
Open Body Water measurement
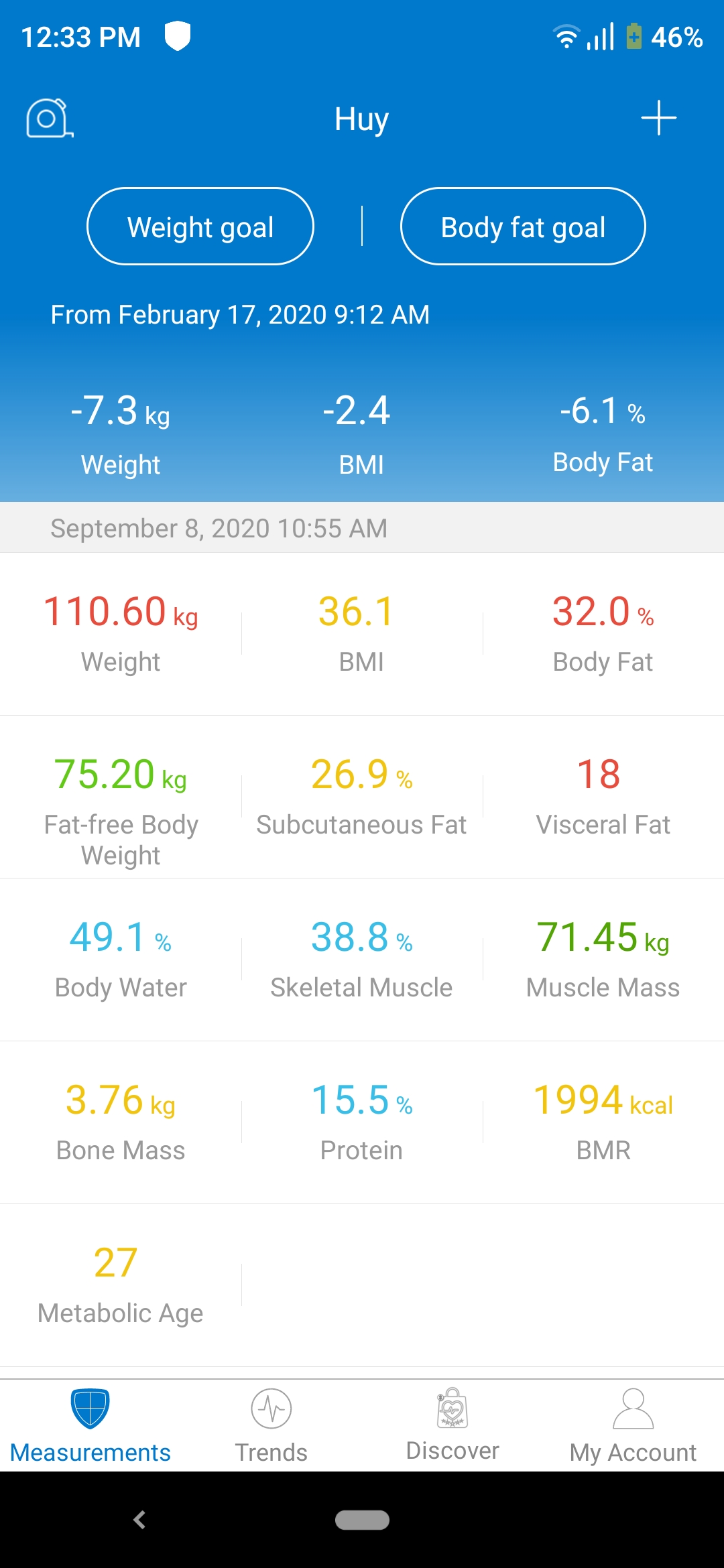121,960
